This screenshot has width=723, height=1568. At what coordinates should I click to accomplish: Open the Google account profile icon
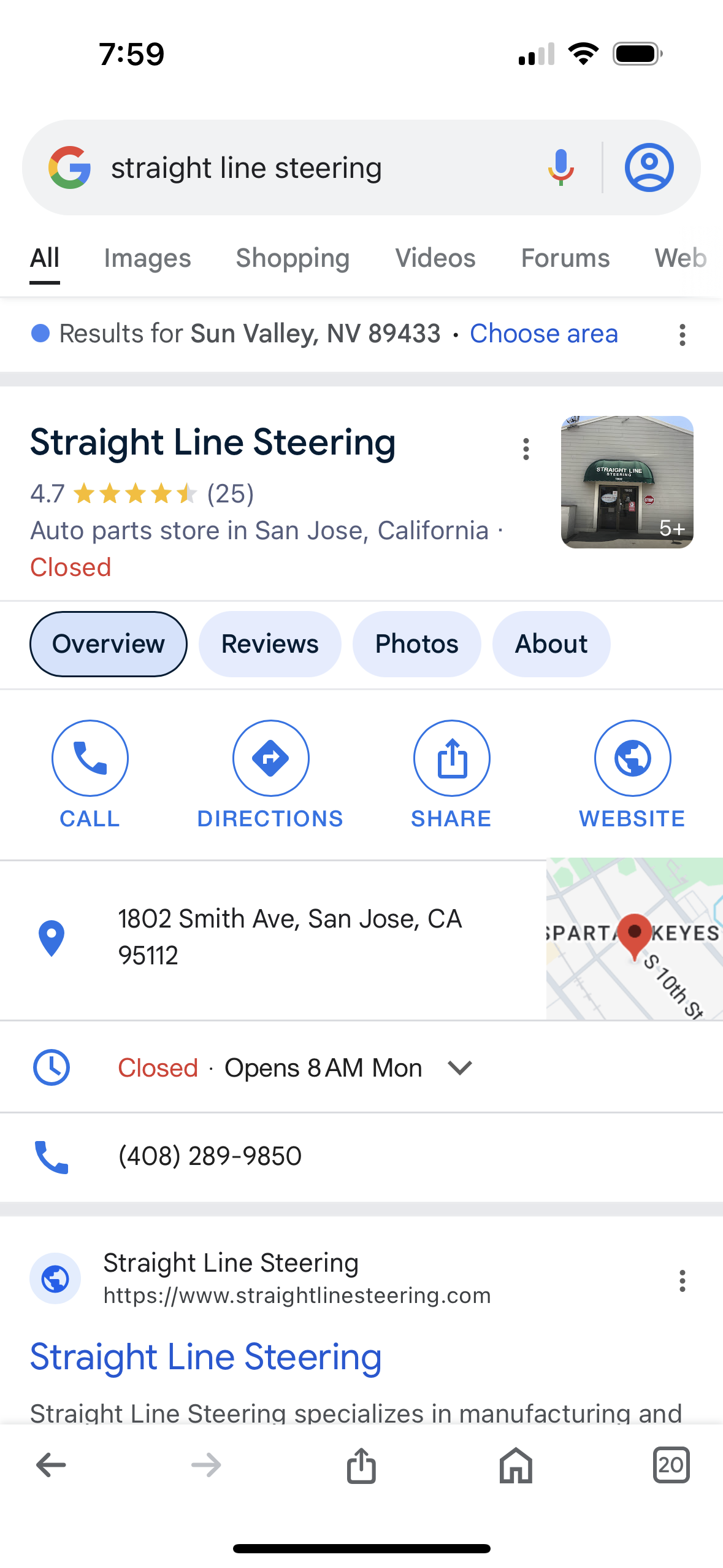pos(649,167)
